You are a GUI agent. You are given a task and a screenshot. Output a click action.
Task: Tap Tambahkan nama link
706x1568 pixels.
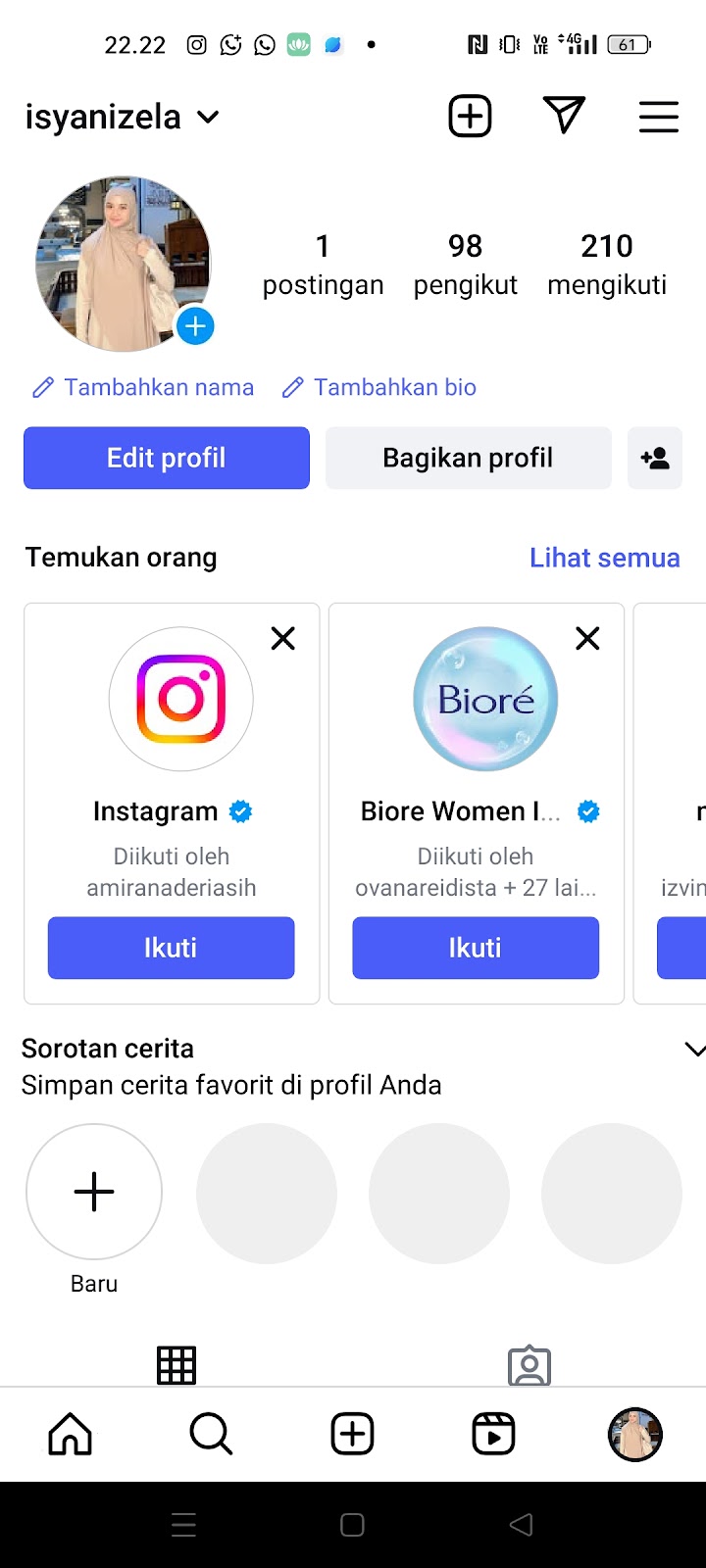[143, 387]
